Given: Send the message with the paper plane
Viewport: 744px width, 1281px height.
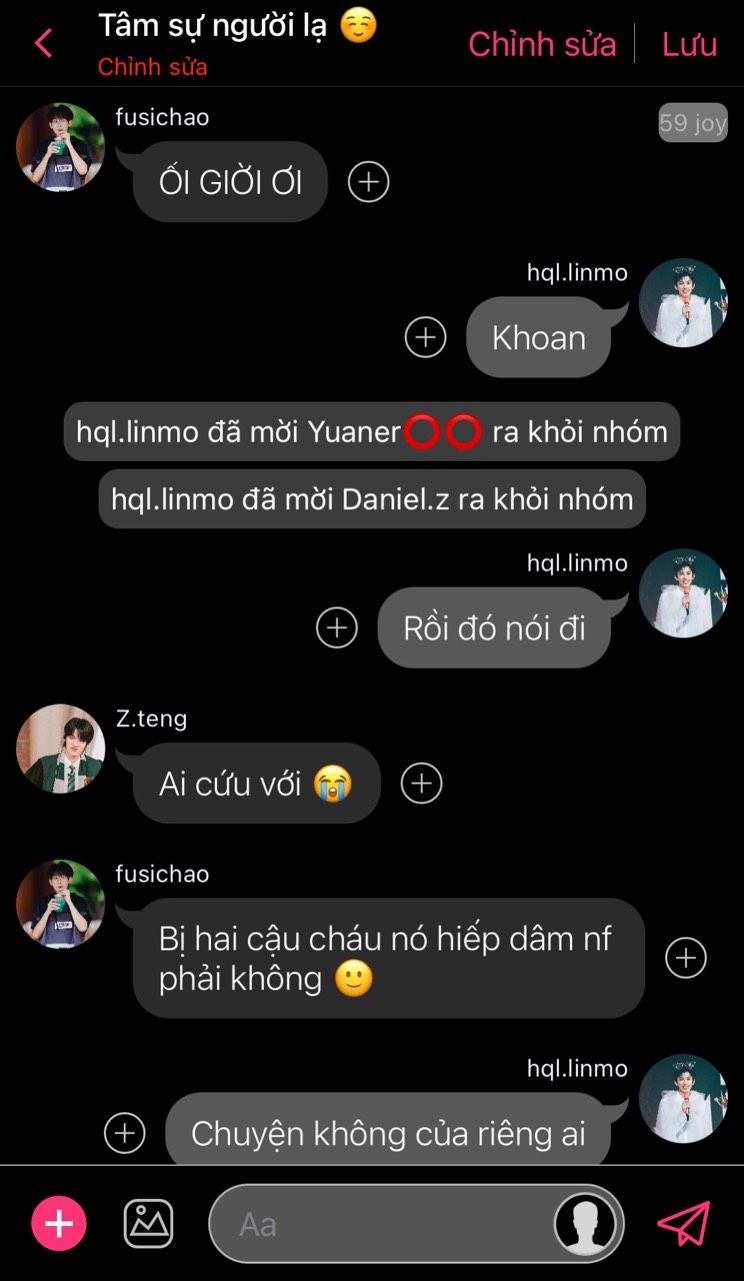Looking at the screenshot, I should [683, 1223].
